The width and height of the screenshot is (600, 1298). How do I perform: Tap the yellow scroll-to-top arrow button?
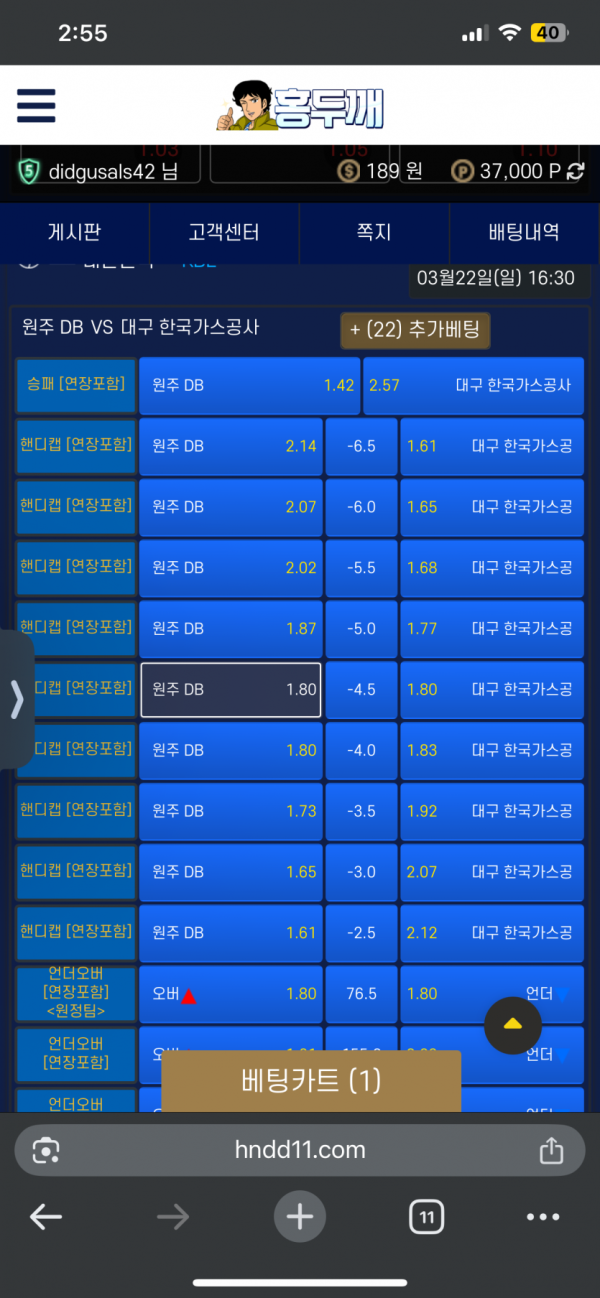tap(513, 1025)
